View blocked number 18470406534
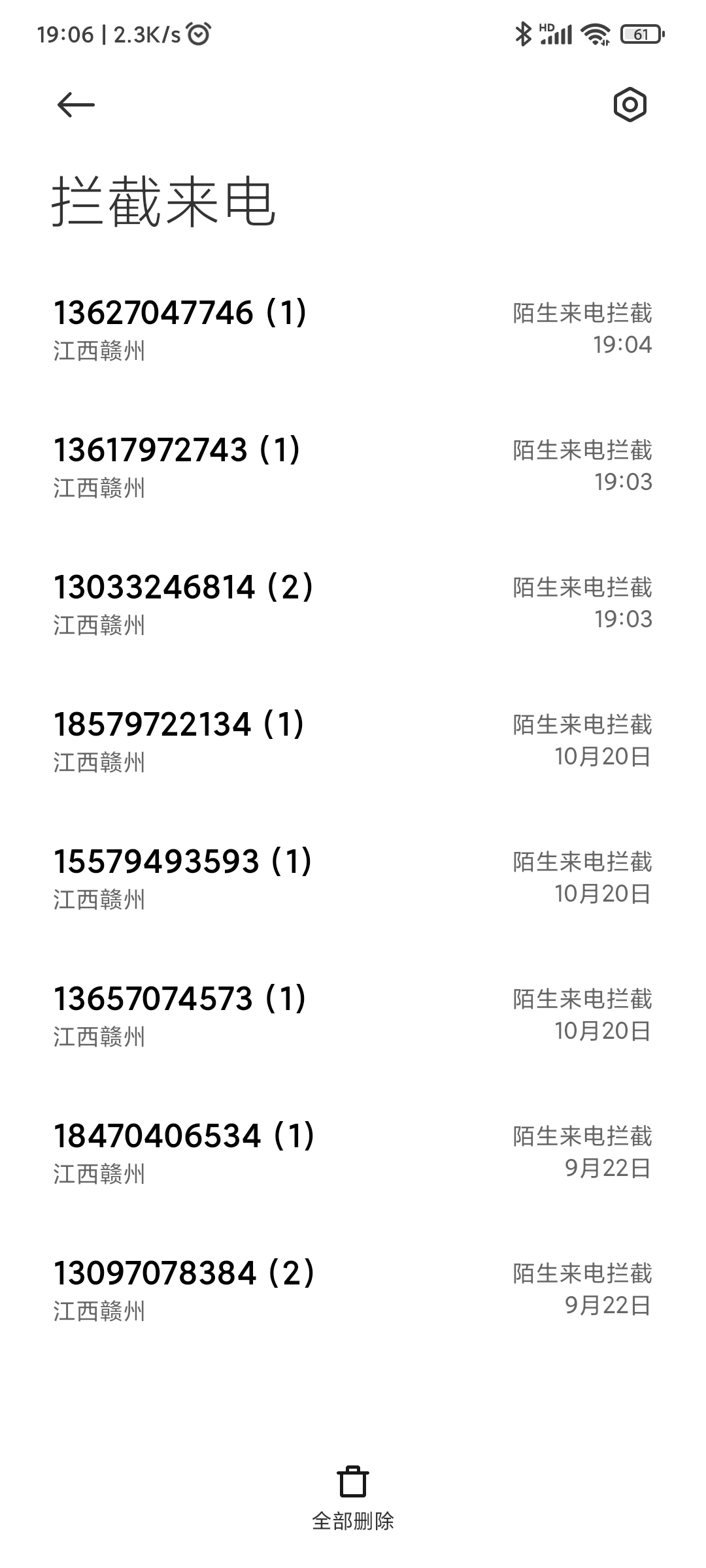Screen dimensions: 706x1568 353,1153
